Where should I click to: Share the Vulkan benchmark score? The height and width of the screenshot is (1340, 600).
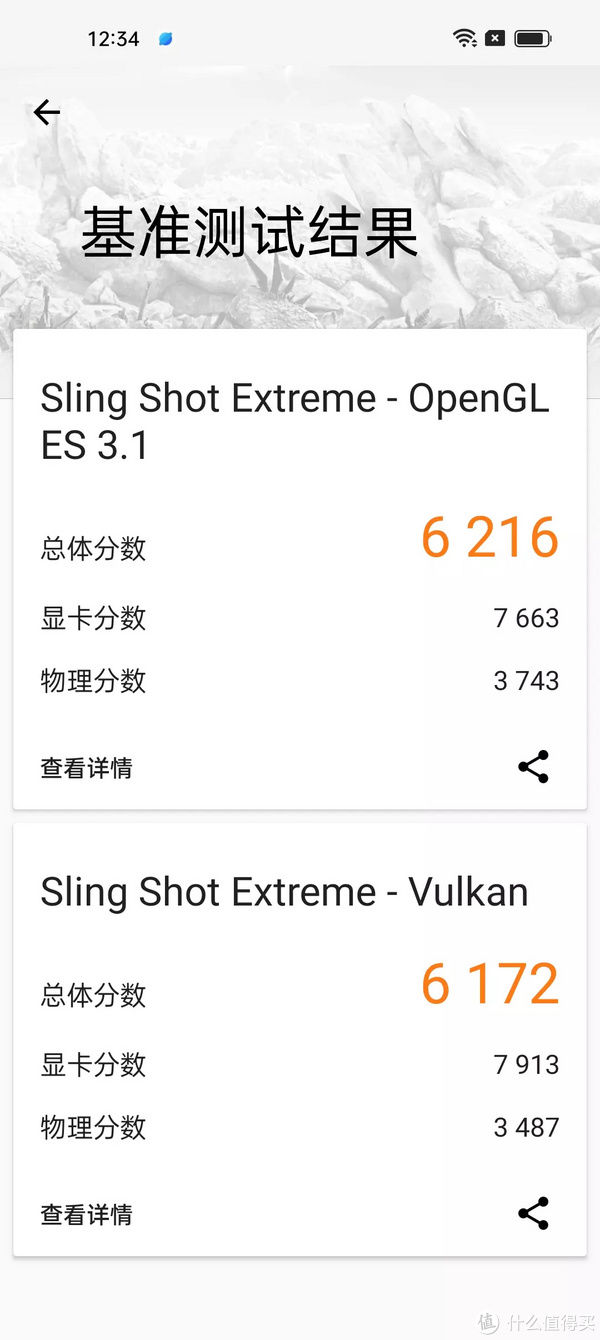point(533,1214)
